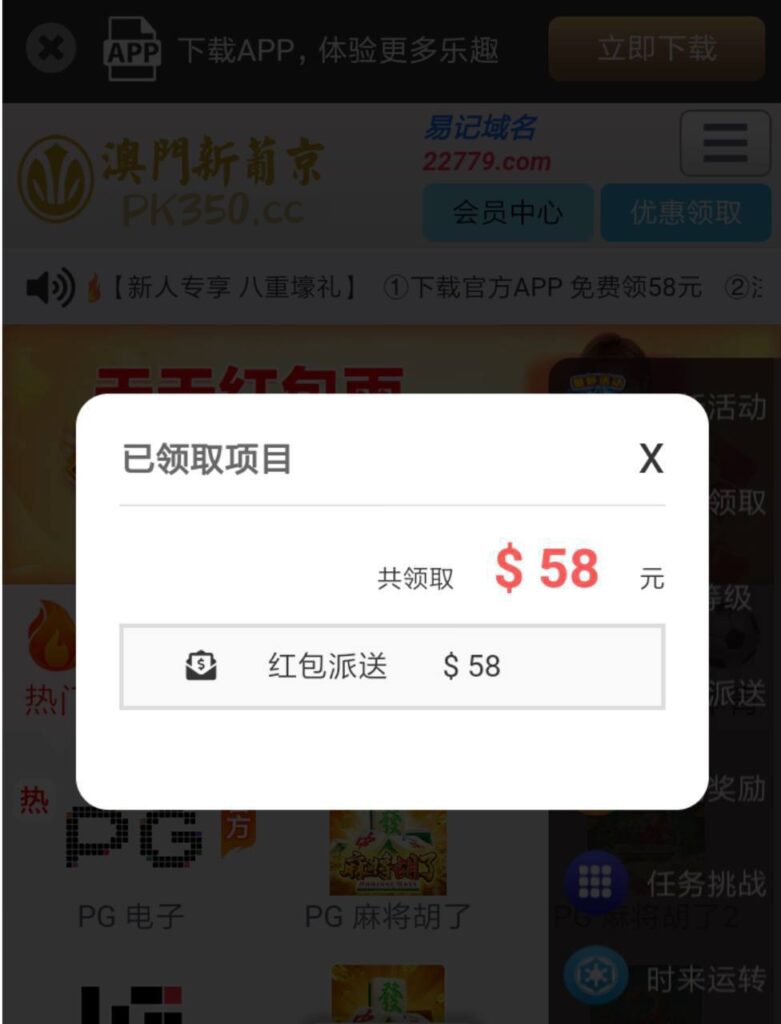Image resolution: width=781 pixels, height=1024 pixels.
Task: Open the hamburger navigation menu
Action: pos(724,145)
